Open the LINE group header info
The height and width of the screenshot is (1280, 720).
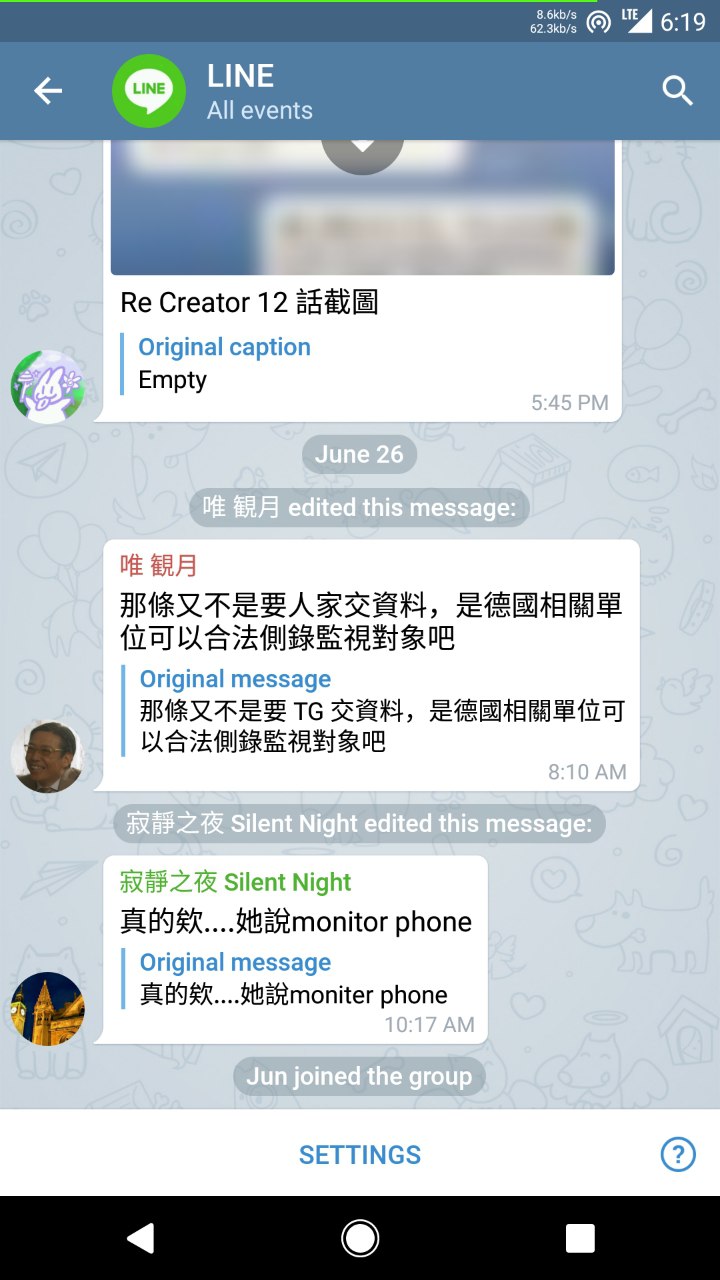(258, 91)
